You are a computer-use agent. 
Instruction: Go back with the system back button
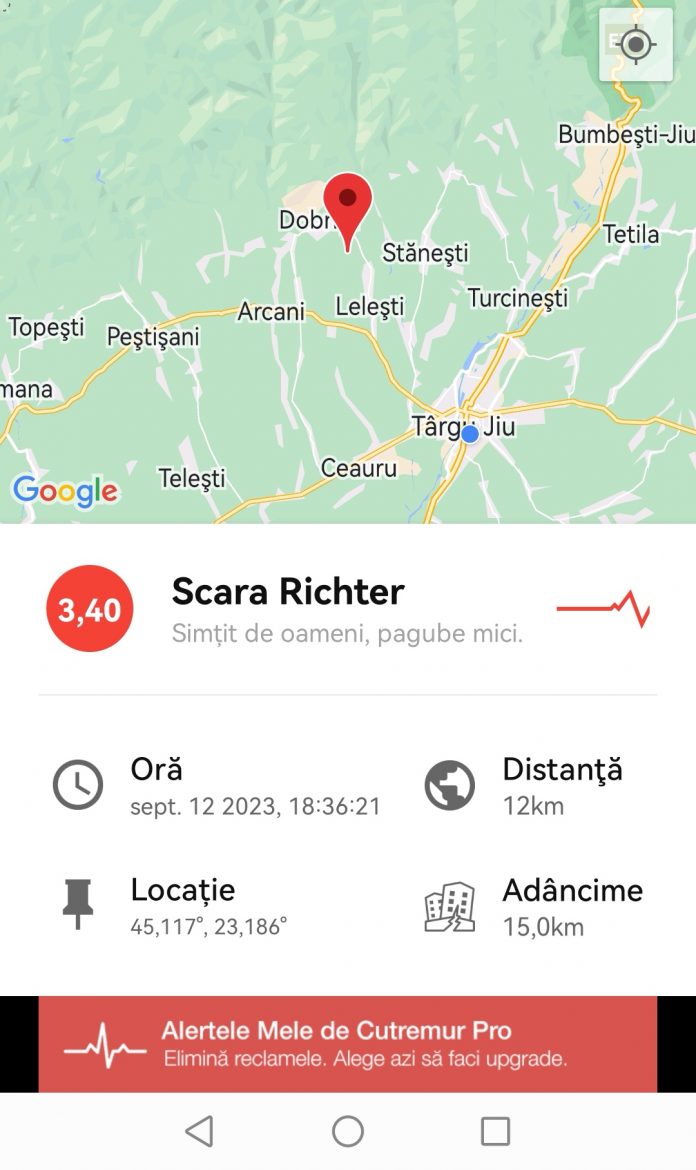point(200,1131)
